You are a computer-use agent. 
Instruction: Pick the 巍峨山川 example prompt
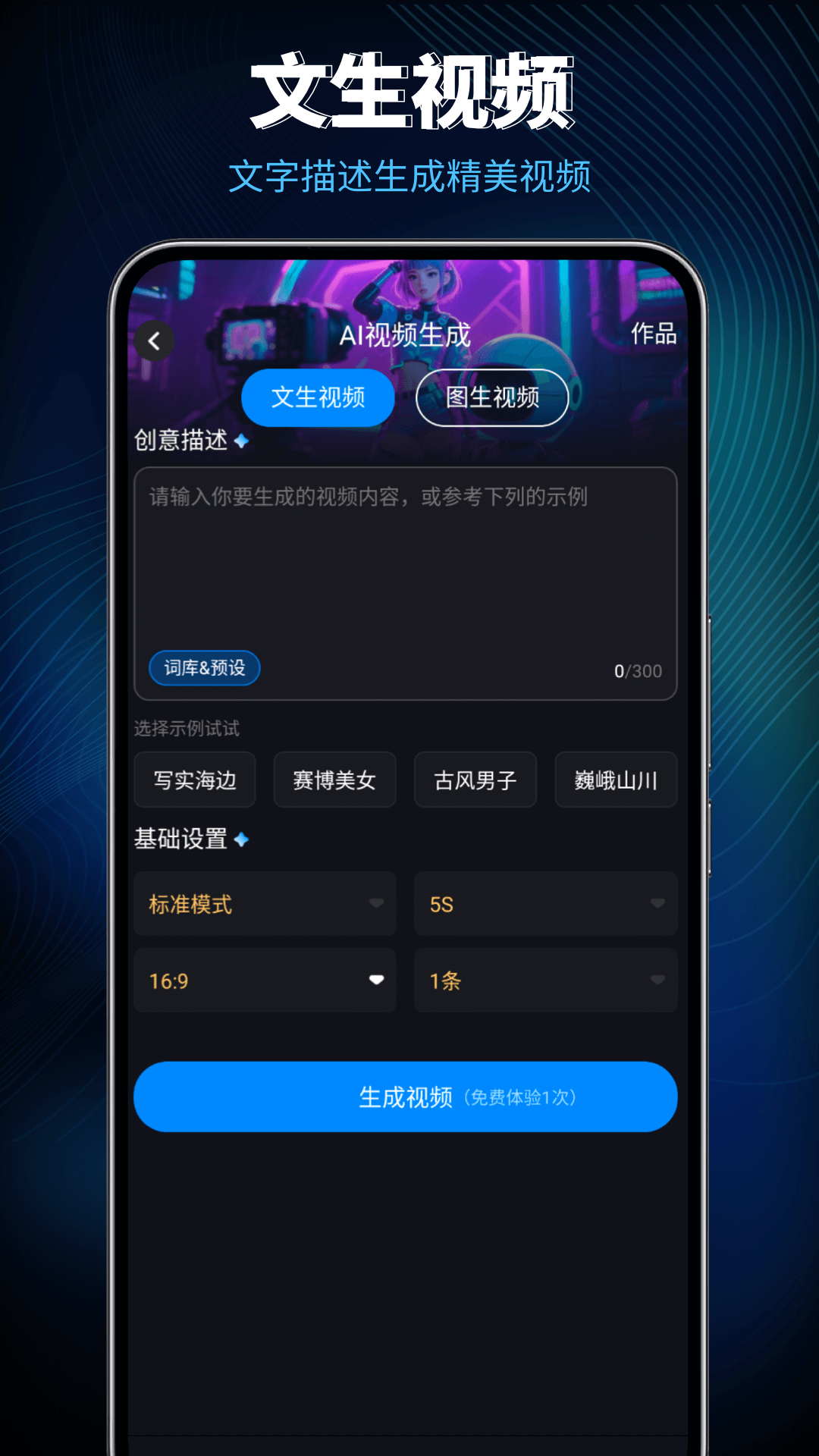(615, 780)
